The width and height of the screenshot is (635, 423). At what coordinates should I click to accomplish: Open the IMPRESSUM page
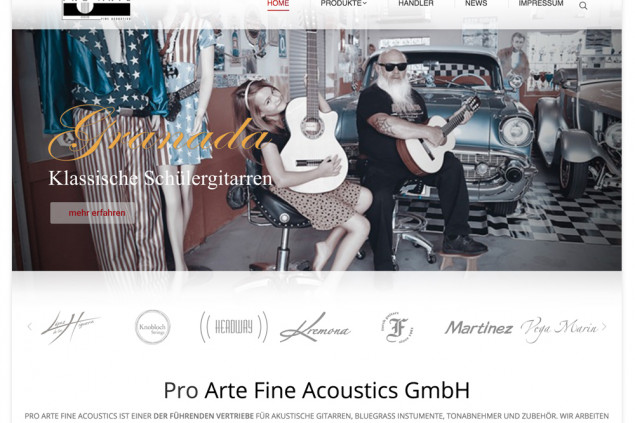coord(540,4)
